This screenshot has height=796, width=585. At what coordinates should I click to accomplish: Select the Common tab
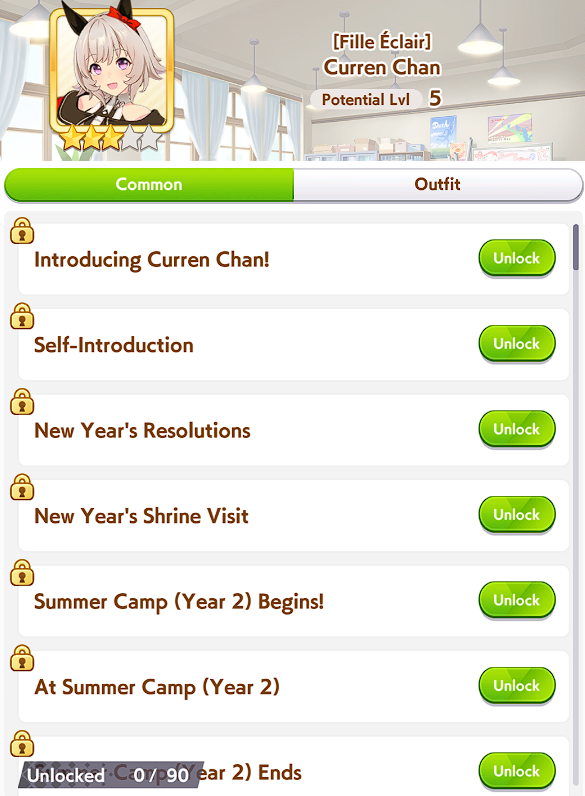(x=149, y=184)
